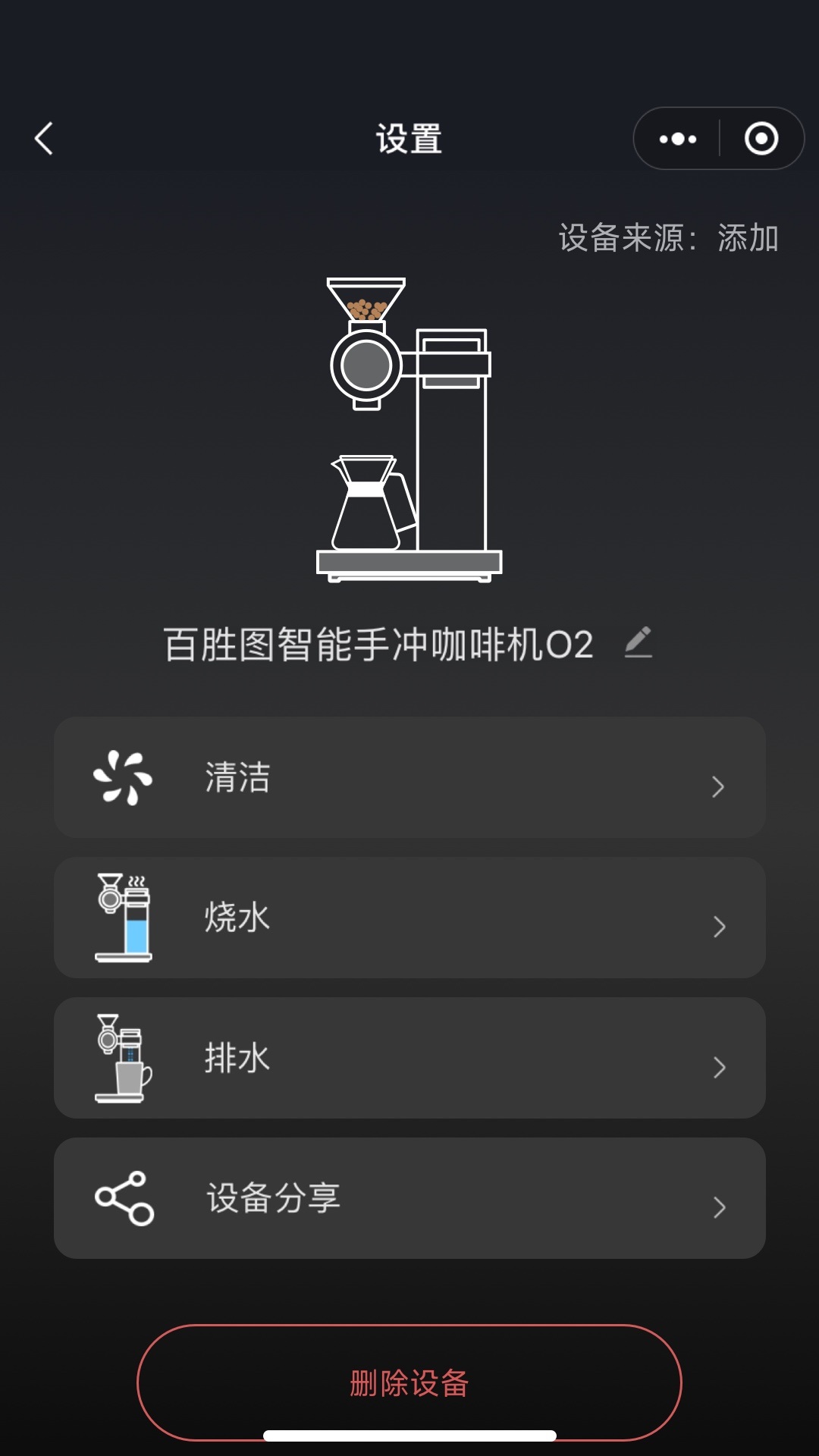
Task: Click the 删除设备 delete button
Action: tap(409, 1382)
